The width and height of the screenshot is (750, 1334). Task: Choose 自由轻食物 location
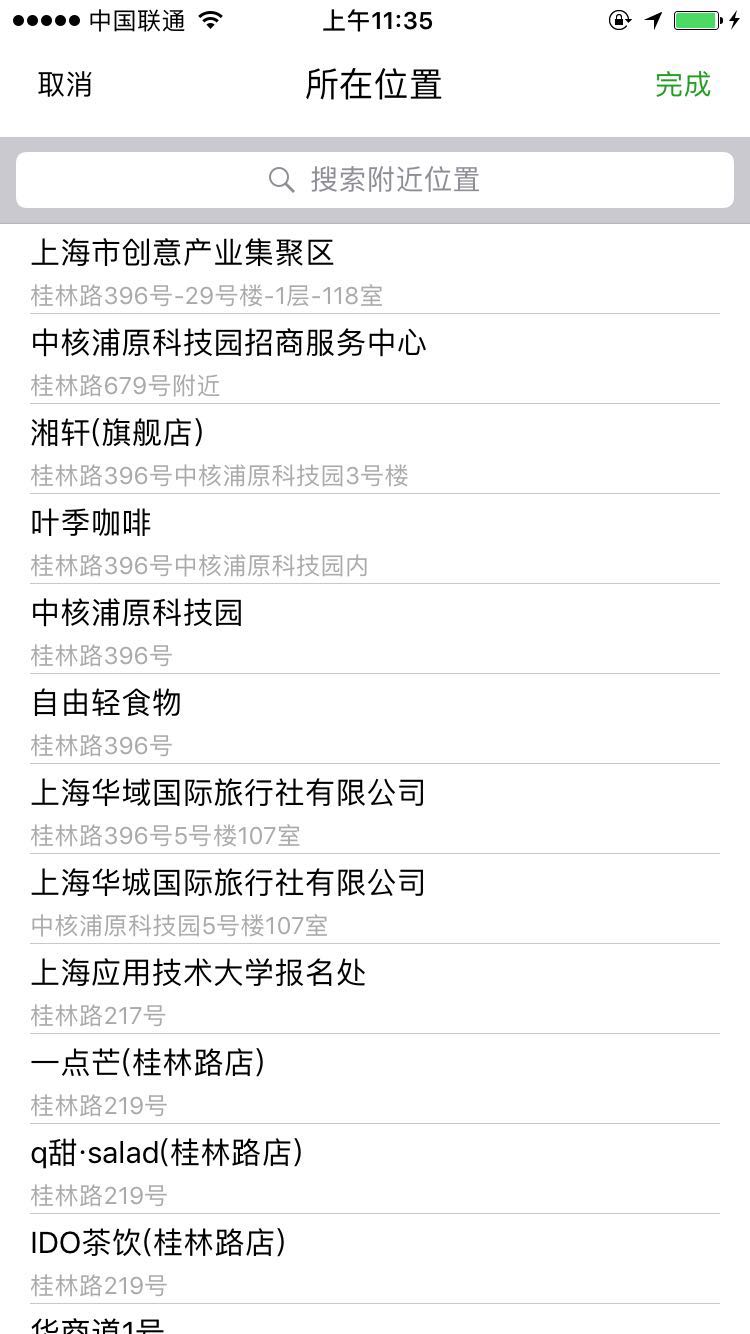(x=375, y=719)
